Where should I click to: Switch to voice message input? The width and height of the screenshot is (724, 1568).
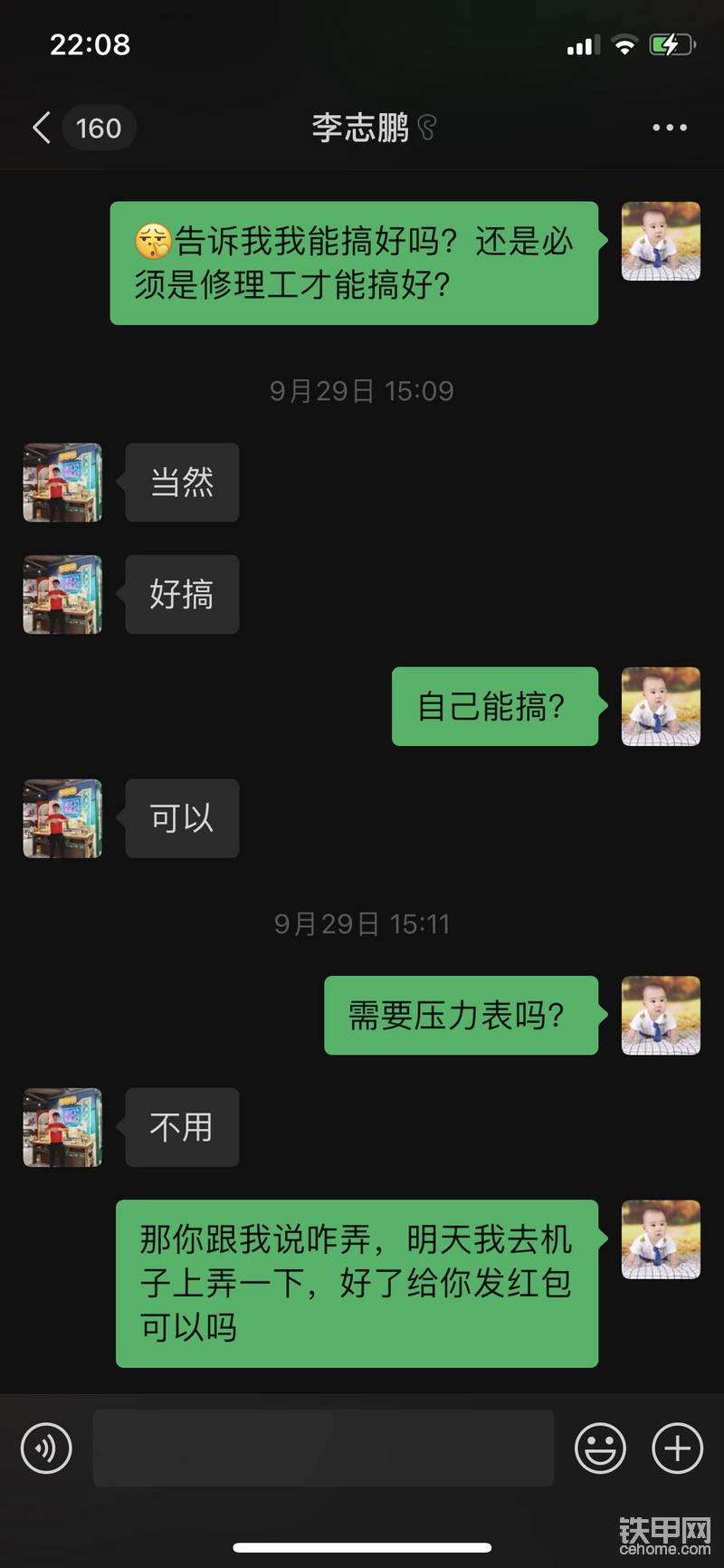46,1448
